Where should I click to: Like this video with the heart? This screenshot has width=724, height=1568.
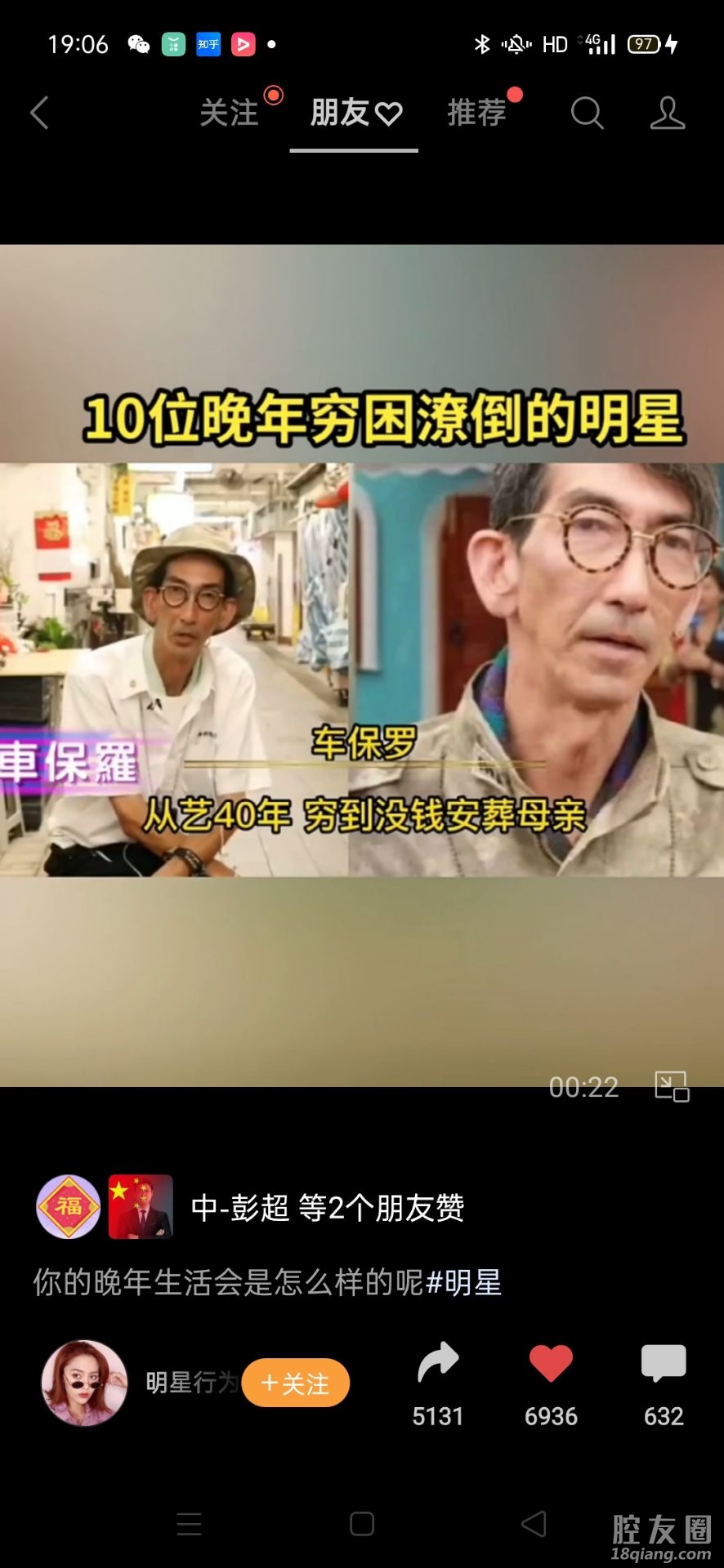551,1365
